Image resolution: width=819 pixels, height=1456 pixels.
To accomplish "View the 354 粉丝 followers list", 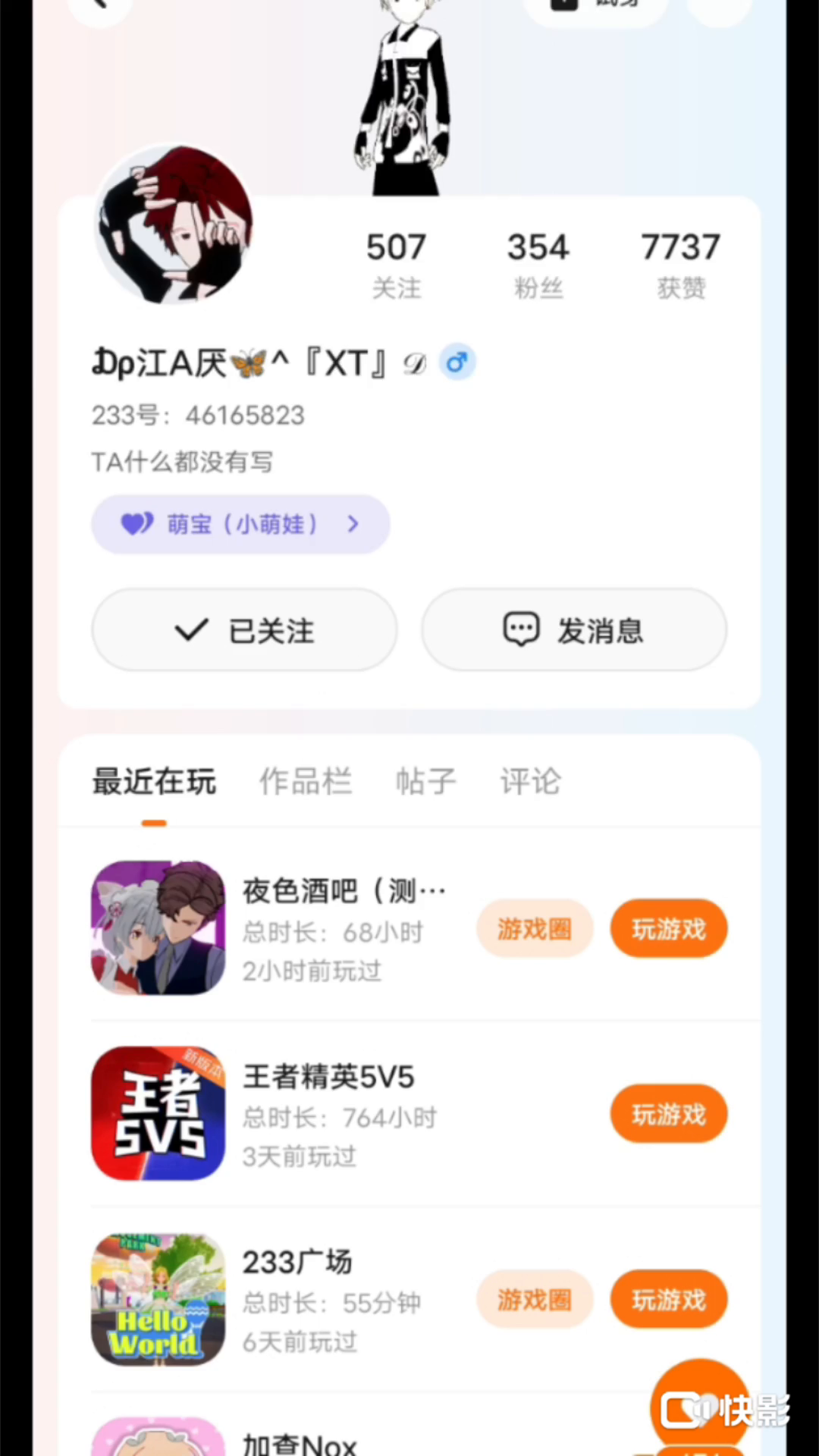I will click(538, 265).
